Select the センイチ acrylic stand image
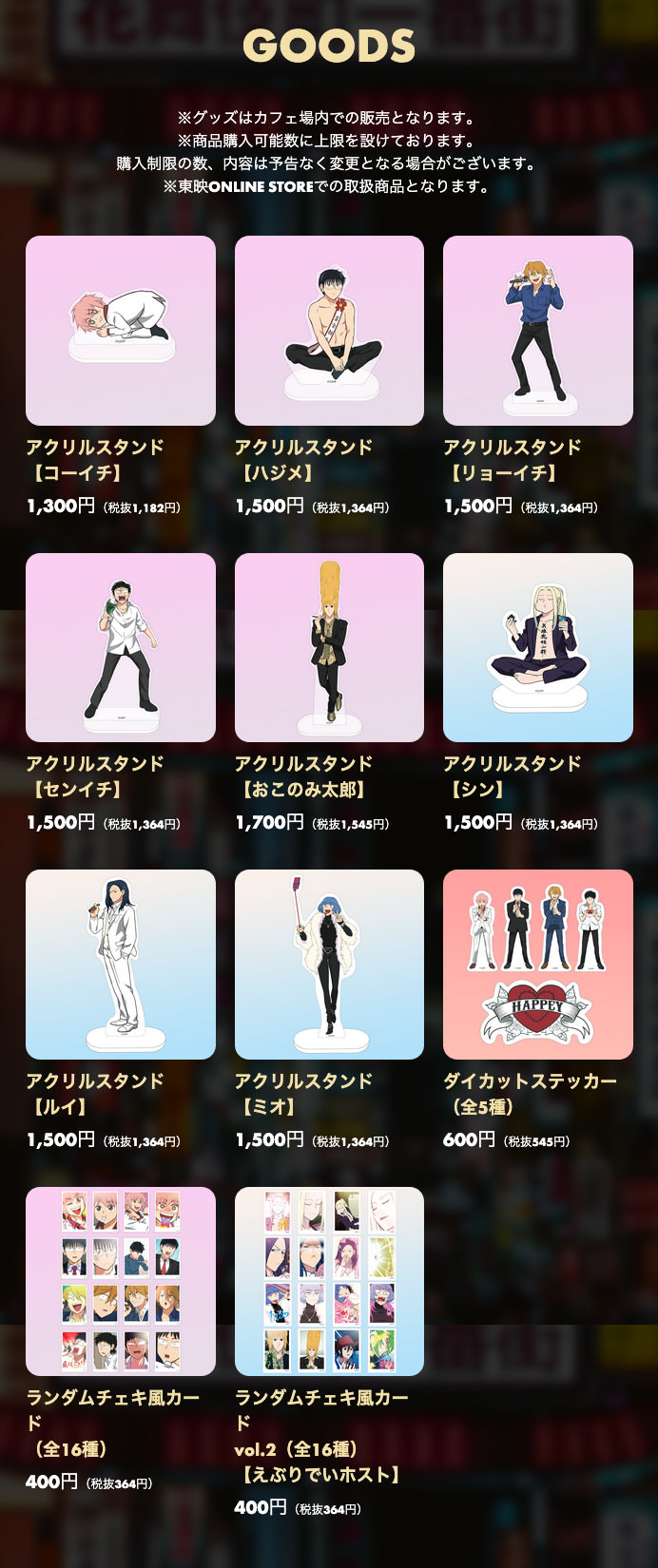This screenshot has width=658, height=1568. pyautogui.click(x=121, y=647)
